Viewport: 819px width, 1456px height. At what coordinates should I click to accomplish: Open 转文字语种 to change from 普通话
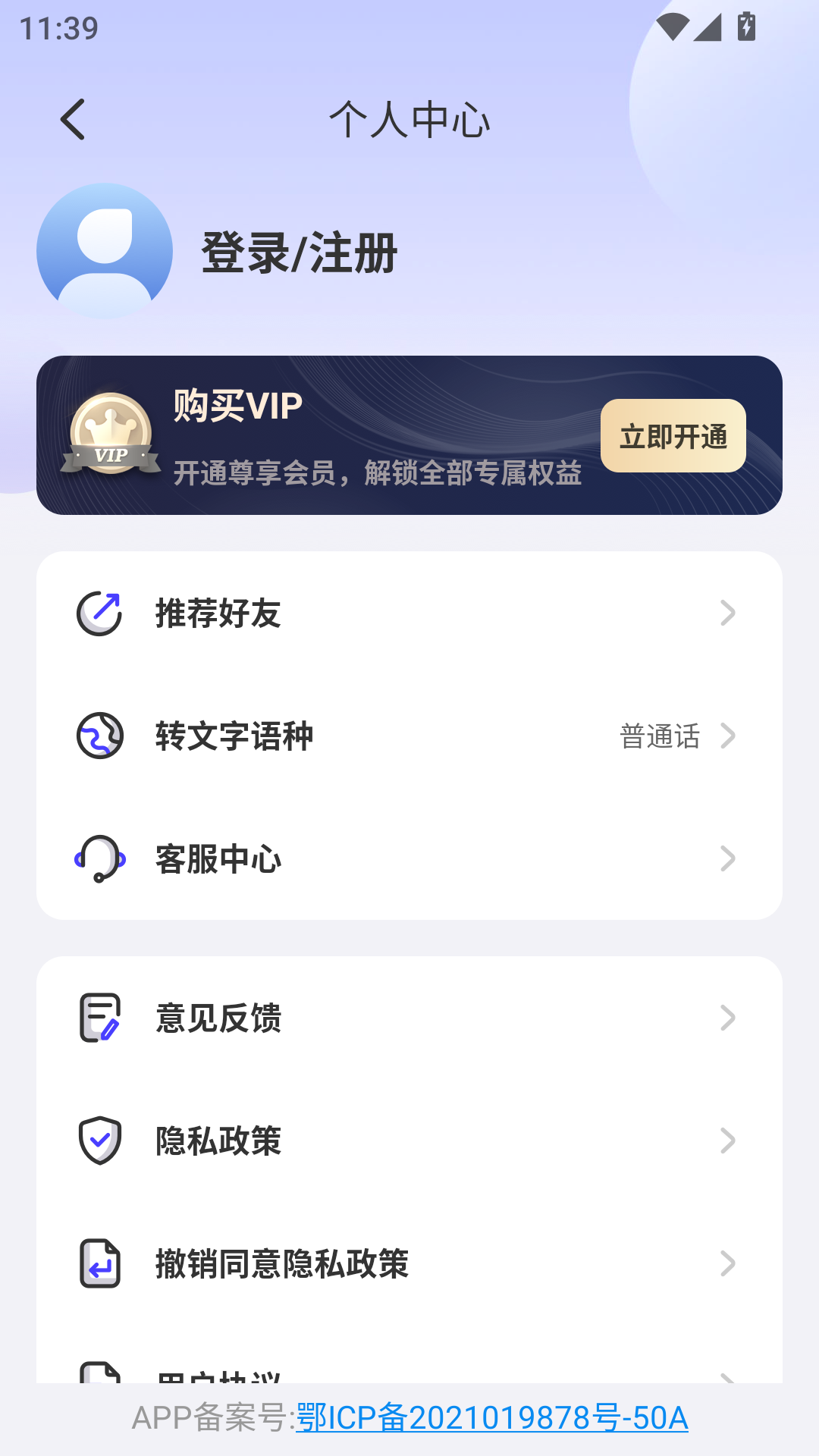(x=409, y=736)
